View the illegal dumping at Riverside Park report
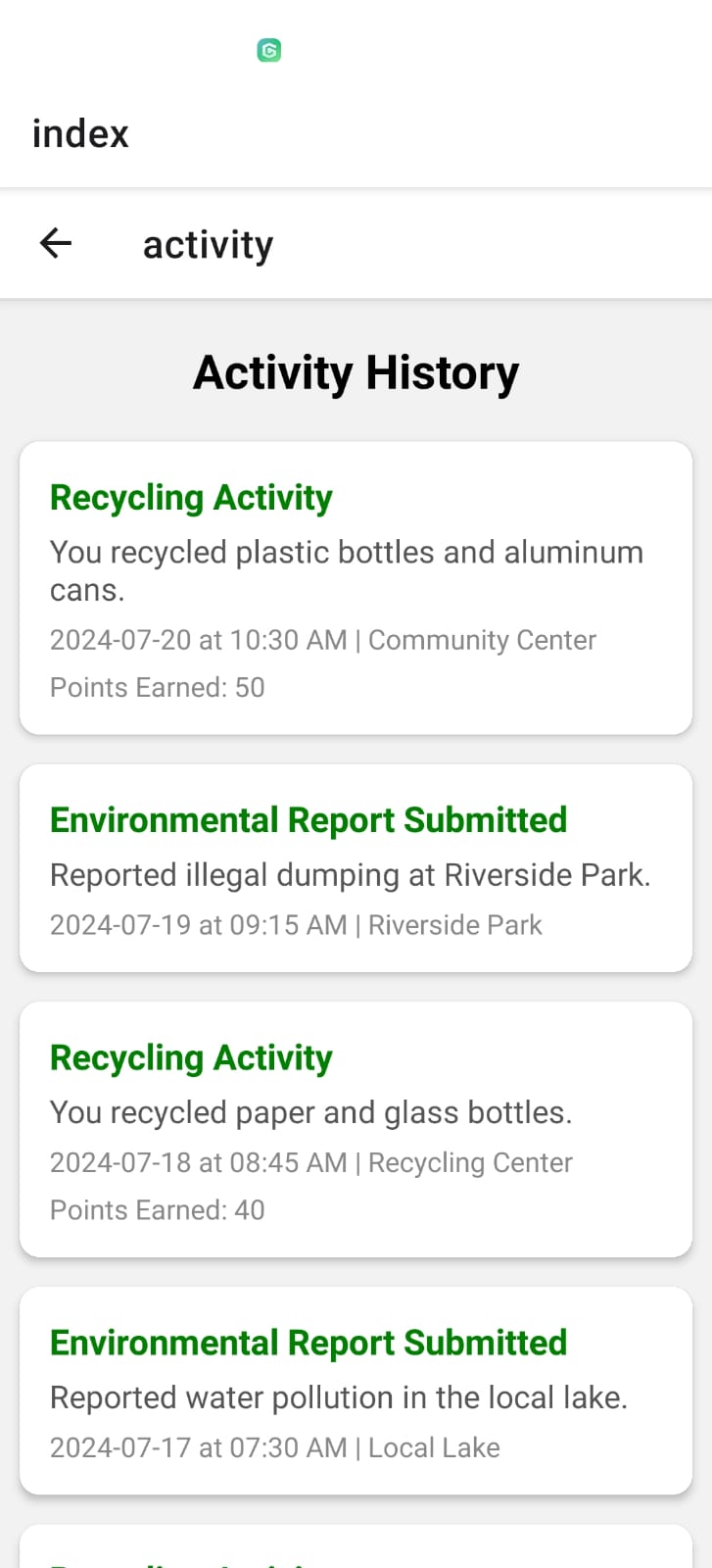Screen dimensions: 712x1568 356,868
